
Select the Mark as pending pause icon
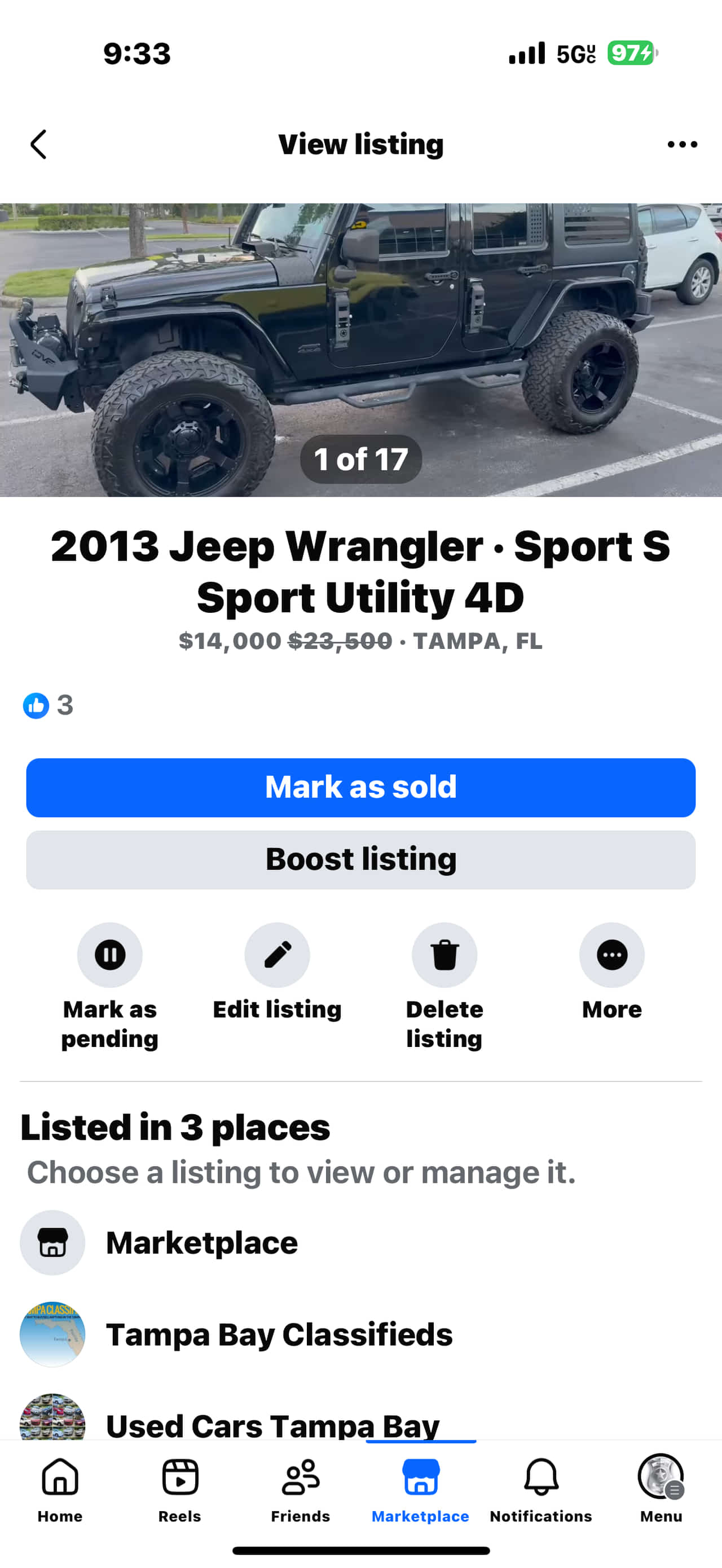coord(109,955)
